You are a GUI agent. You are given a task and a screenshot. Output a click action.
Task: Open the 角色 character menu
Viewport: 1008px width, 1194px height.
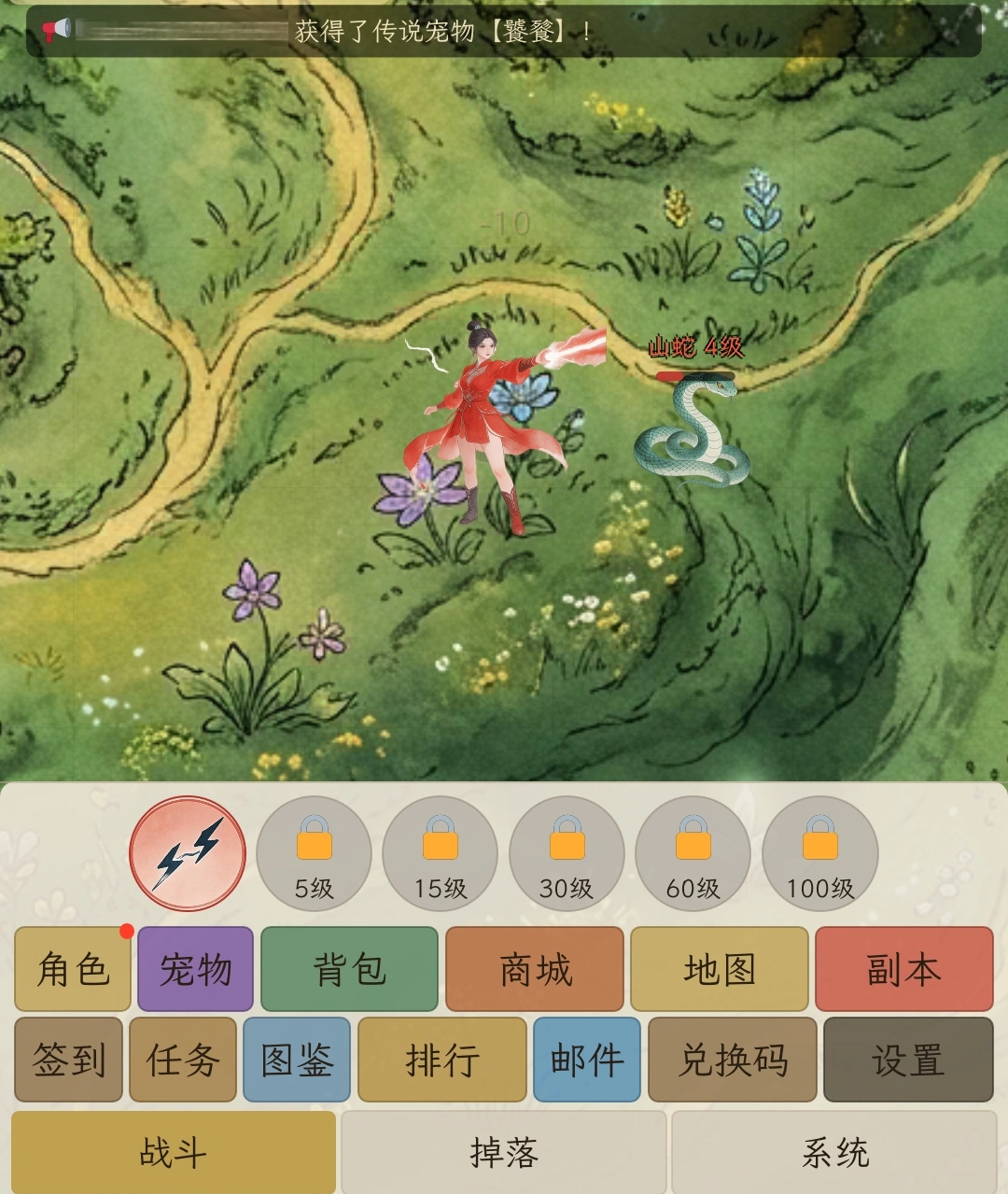(73, 969)
